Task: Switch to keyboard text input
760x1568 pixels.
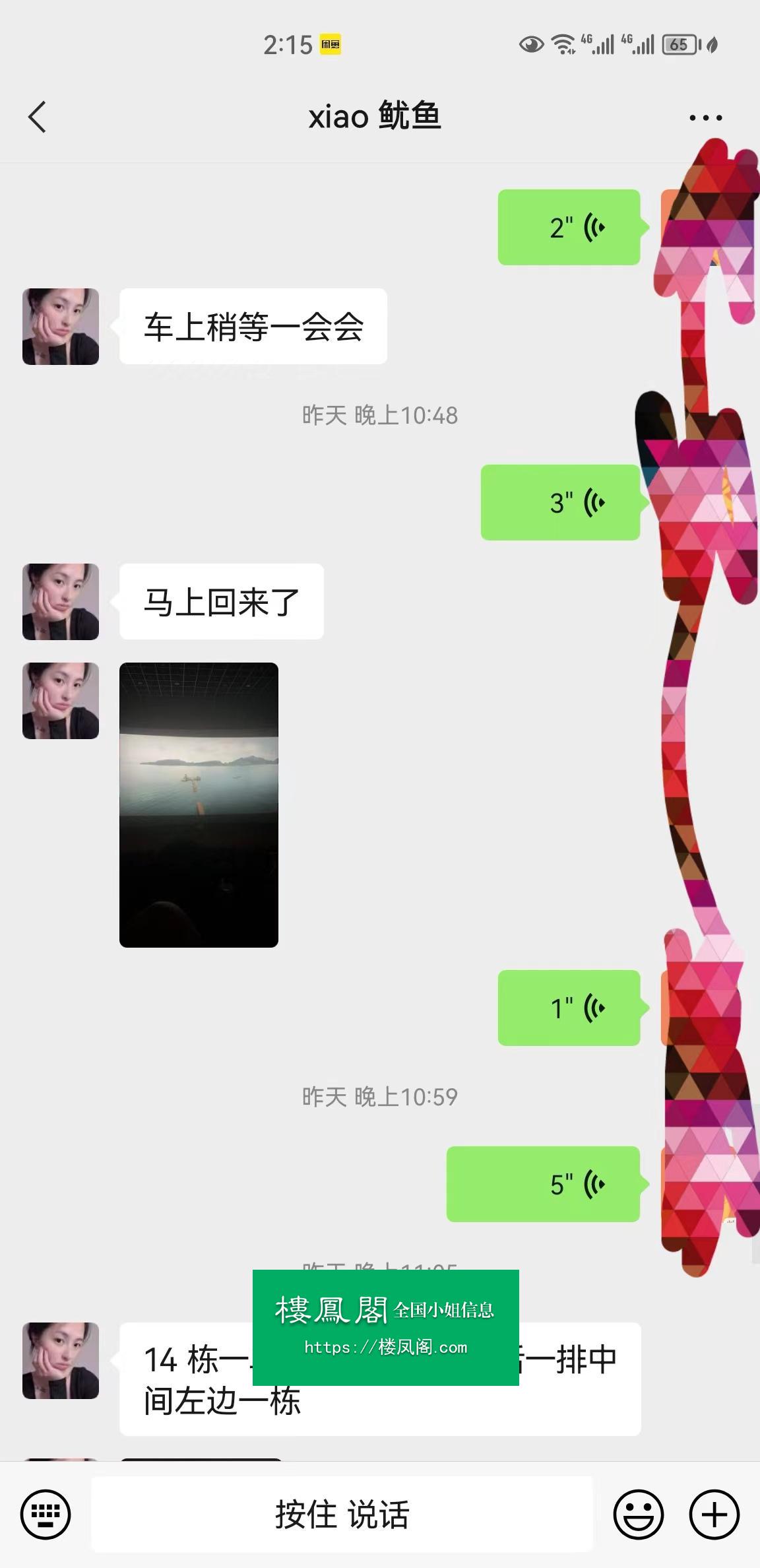Action: tap(46, 1514)
